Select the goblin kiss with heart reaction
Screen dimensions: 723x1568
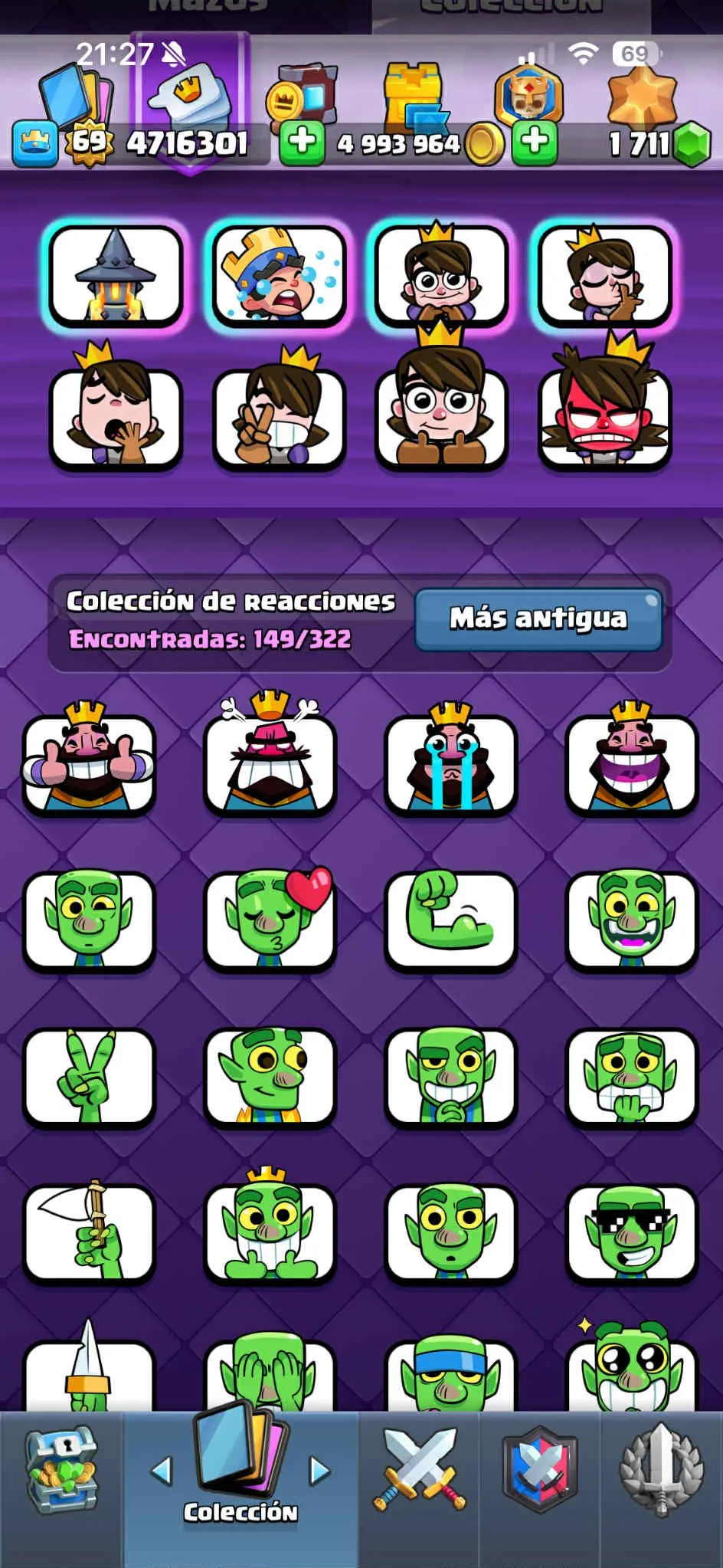click(270, 920)
